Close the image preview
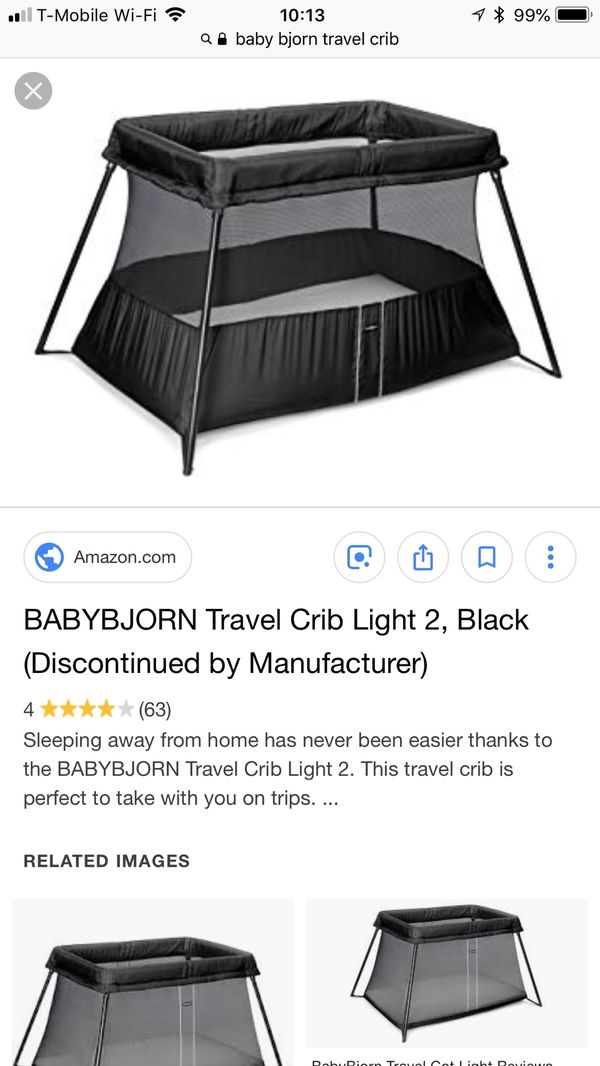This screenshot has height=1066, width=600. point(33,90)
